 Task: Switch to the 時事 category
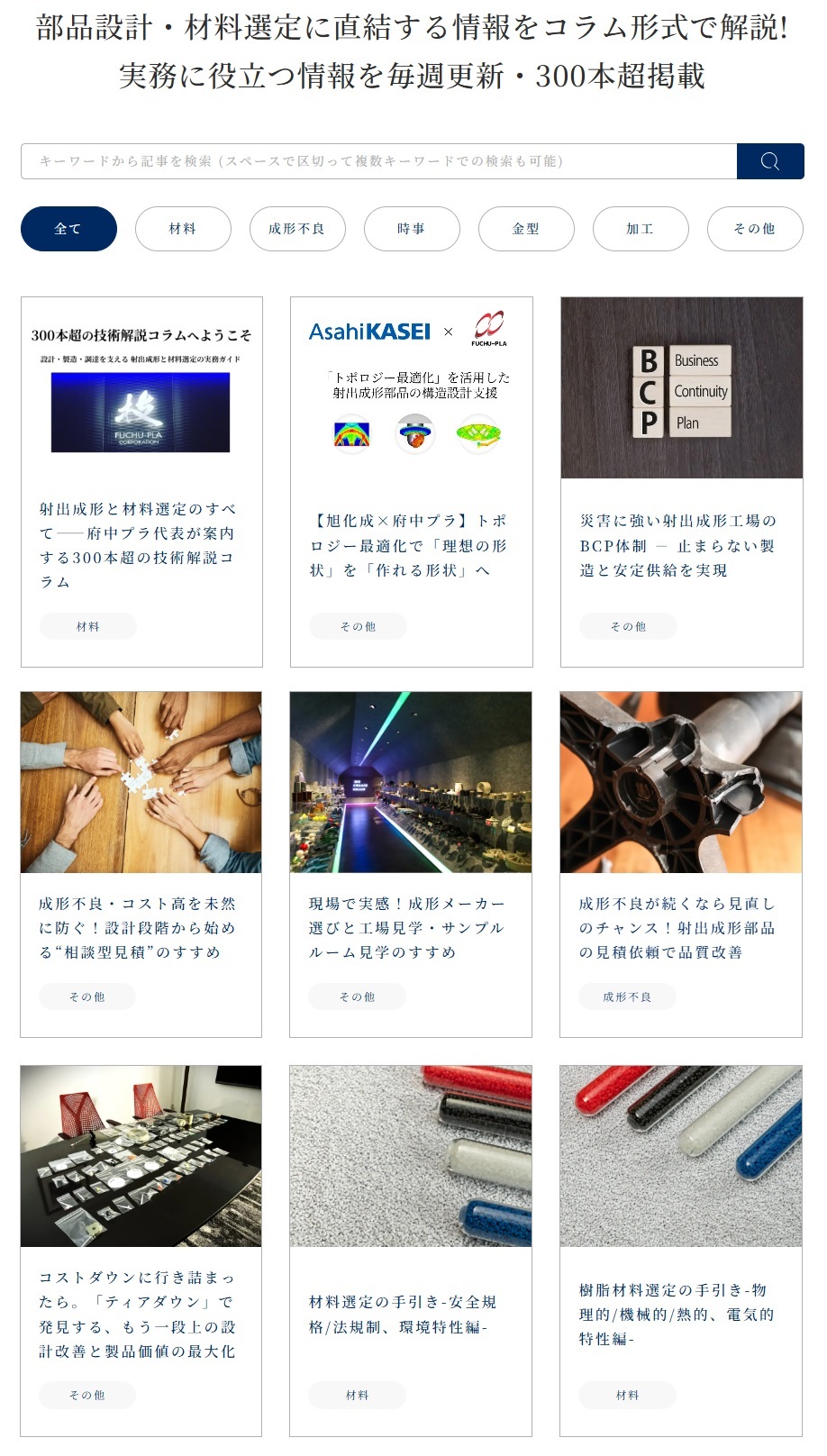tap(412, 229)
